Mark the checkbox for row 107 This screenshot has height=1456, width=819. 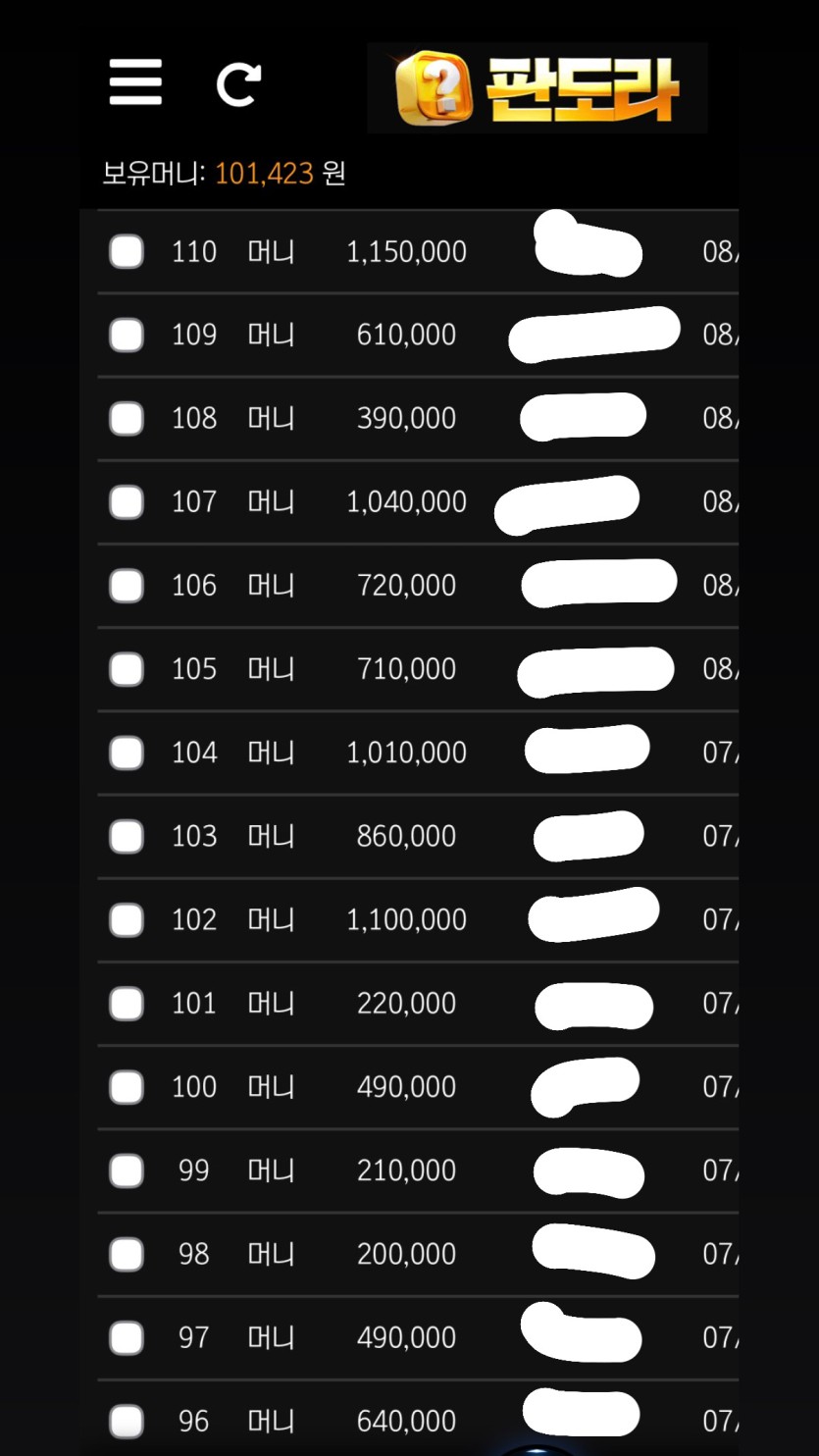(127, 502)
